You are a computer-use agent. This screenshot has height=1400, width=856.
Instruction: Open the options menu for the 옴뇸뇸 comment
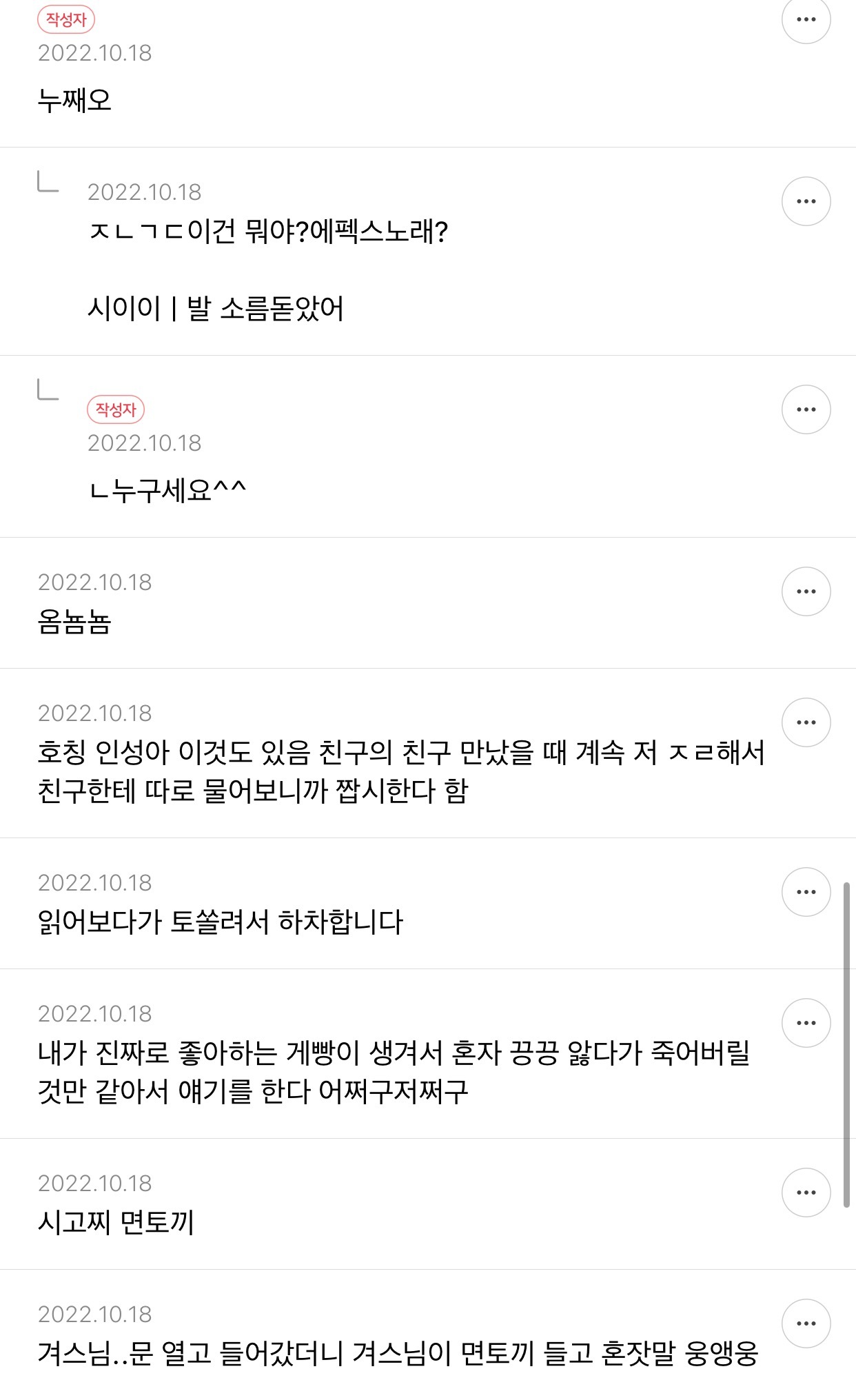point(806,591)
